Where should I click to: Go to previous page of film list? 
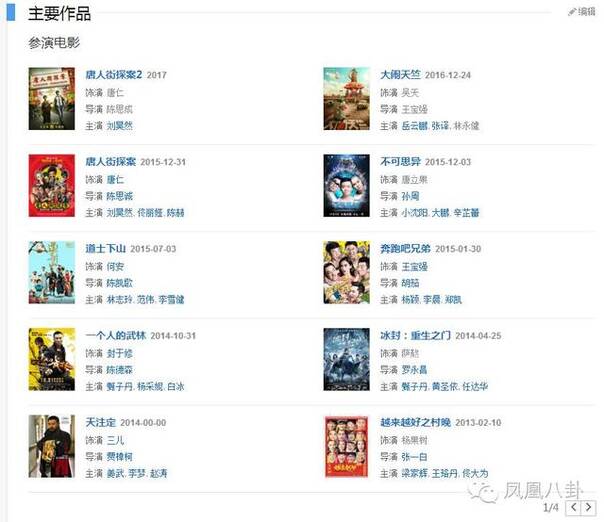click(573, 508)
